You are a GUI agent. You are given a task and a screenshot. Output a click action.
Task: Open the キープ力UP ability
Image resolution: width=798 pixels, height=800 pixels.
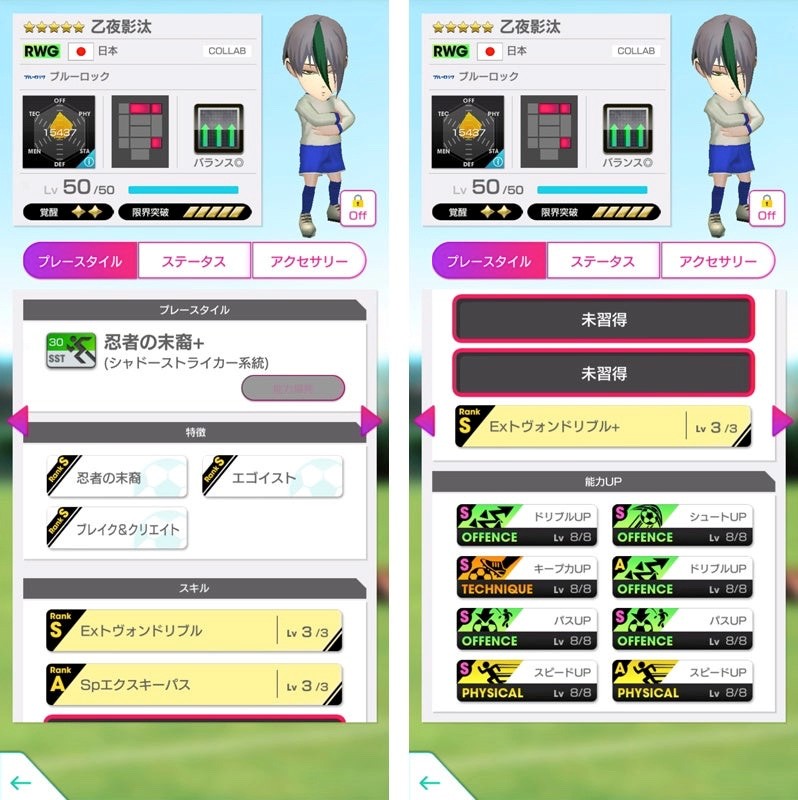[x=526, y=577]
